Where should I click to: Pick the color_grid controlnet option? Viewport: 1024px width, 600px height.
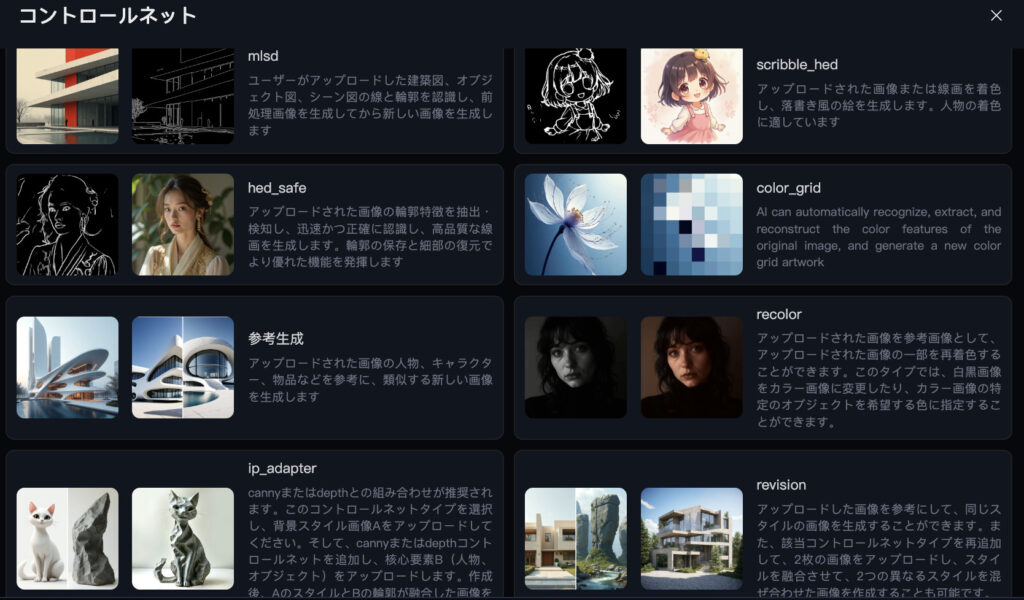(762, 225)
